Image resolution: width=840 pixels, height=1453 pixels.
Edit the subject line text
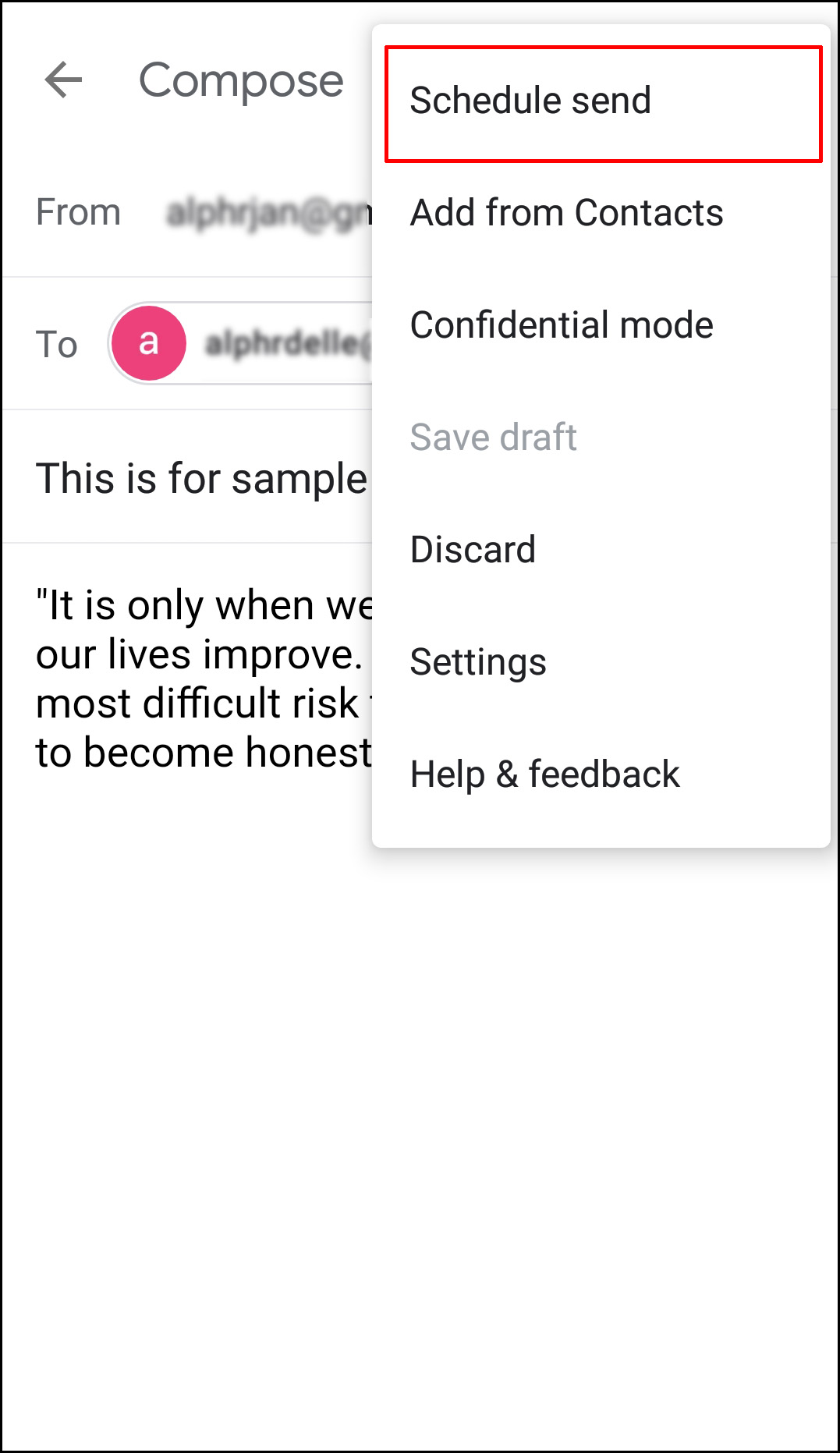click(201, 478)
